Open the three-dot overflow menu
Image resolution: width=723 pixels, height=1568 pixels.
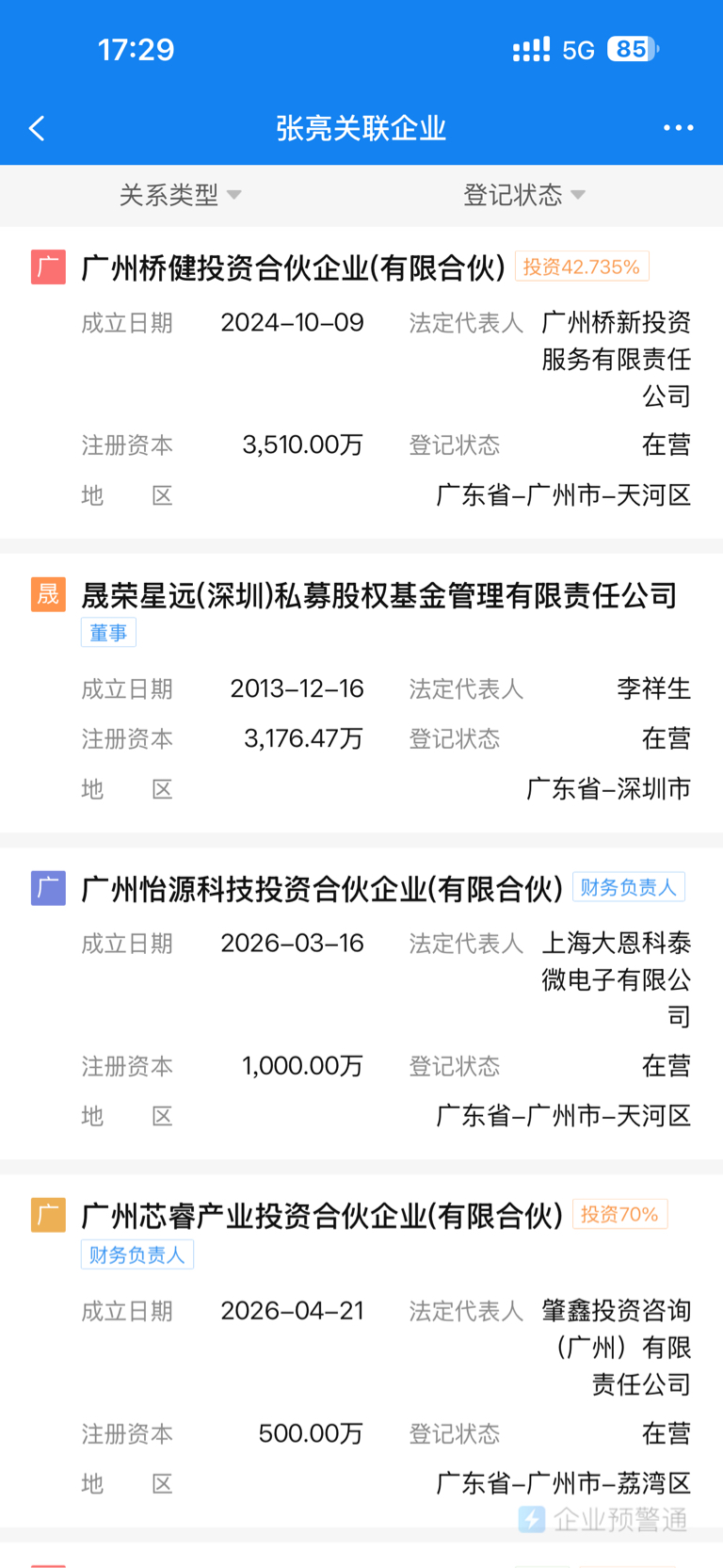tap(678, 128)
